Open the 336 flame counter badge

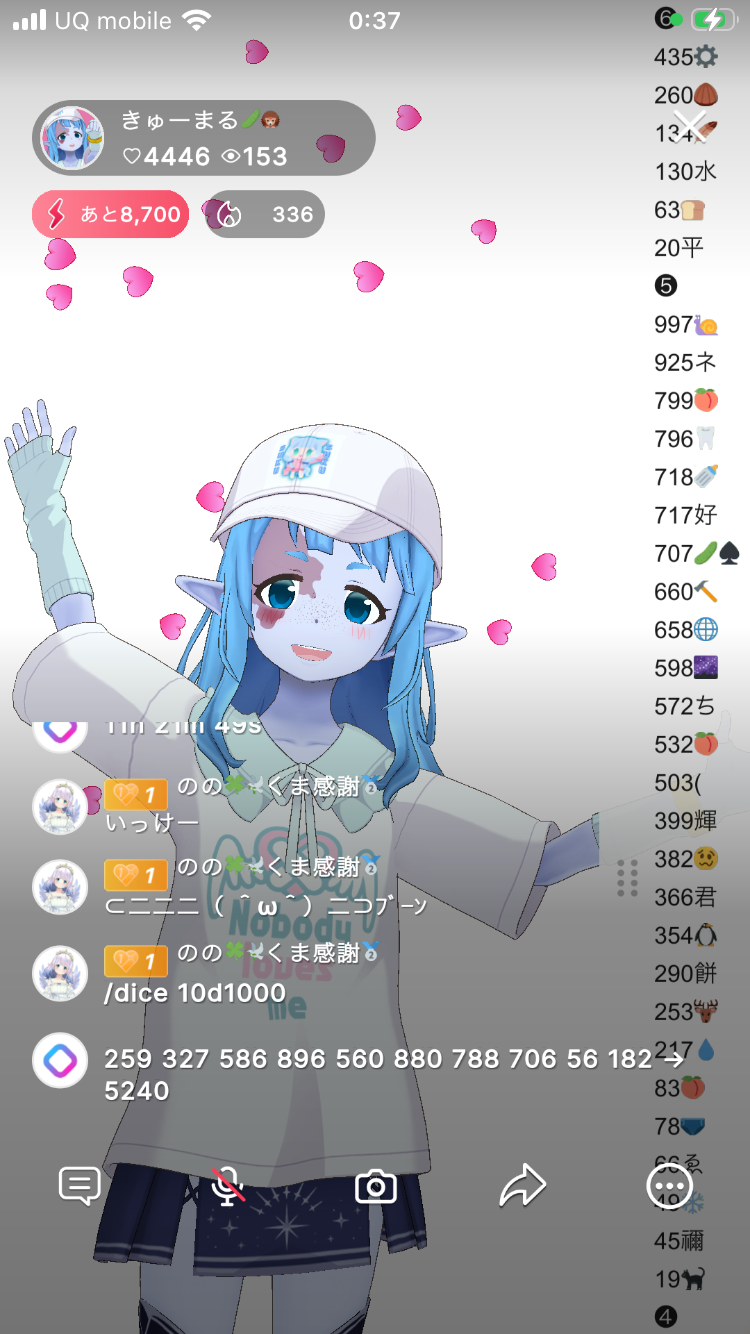pos(266,214)
